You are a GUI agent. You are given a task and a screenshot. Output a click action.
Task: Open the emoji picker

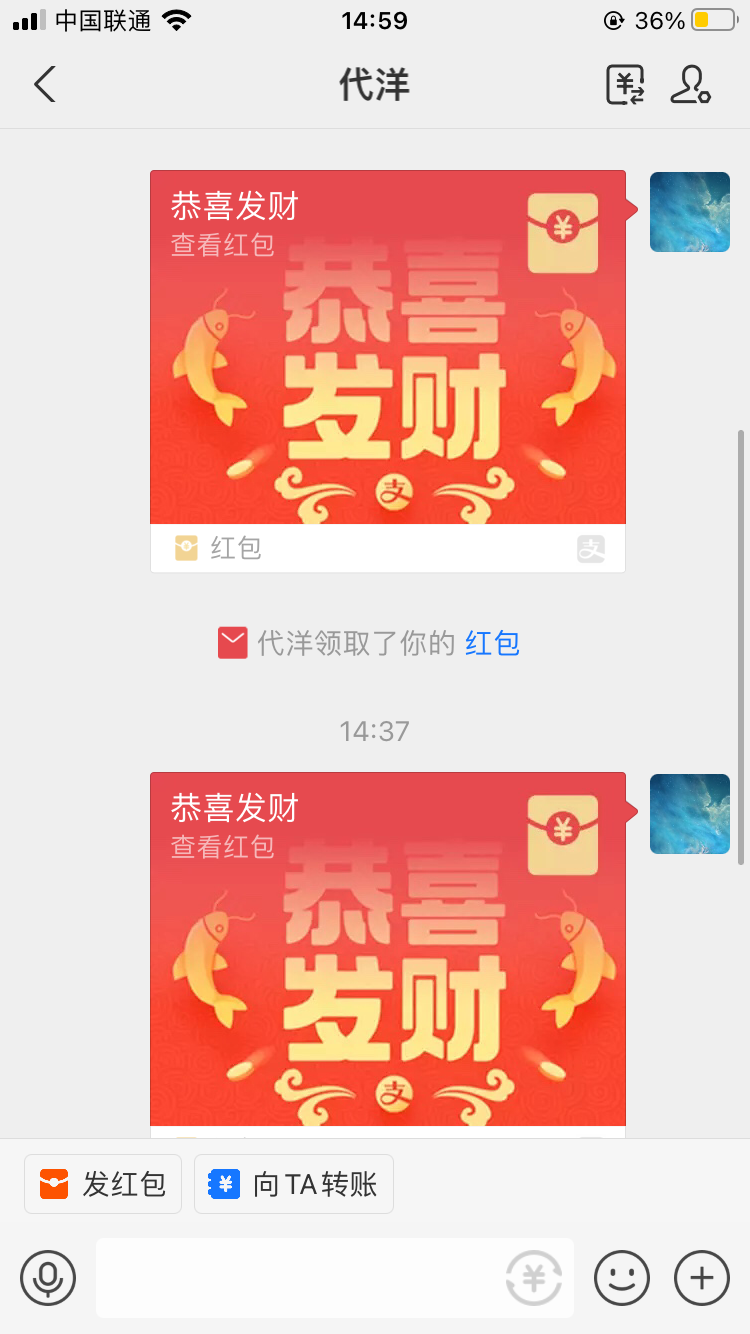click(x=622, y=1277)
